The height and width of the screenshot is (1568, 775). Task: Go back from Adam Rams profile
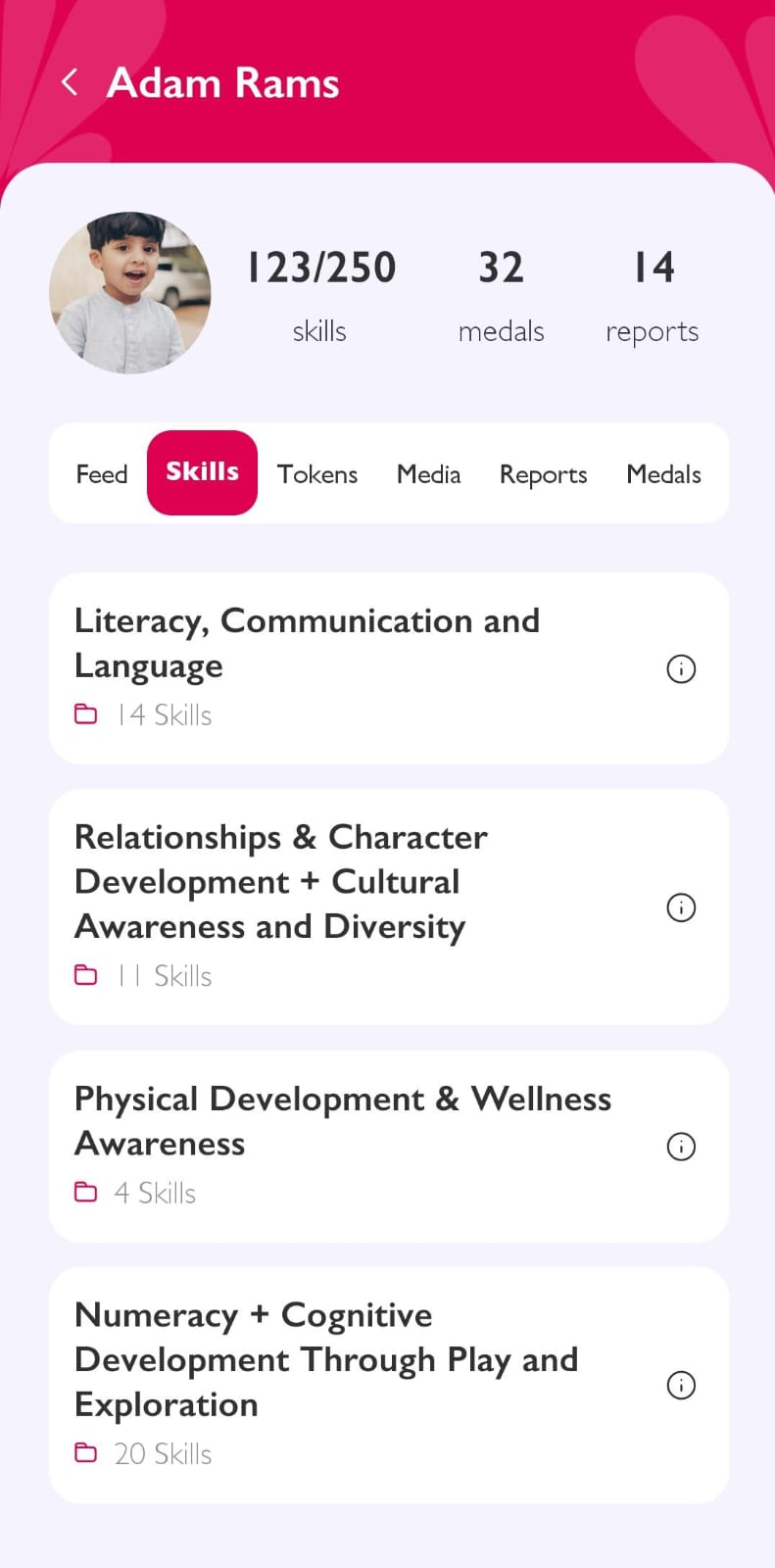(70, 82)
